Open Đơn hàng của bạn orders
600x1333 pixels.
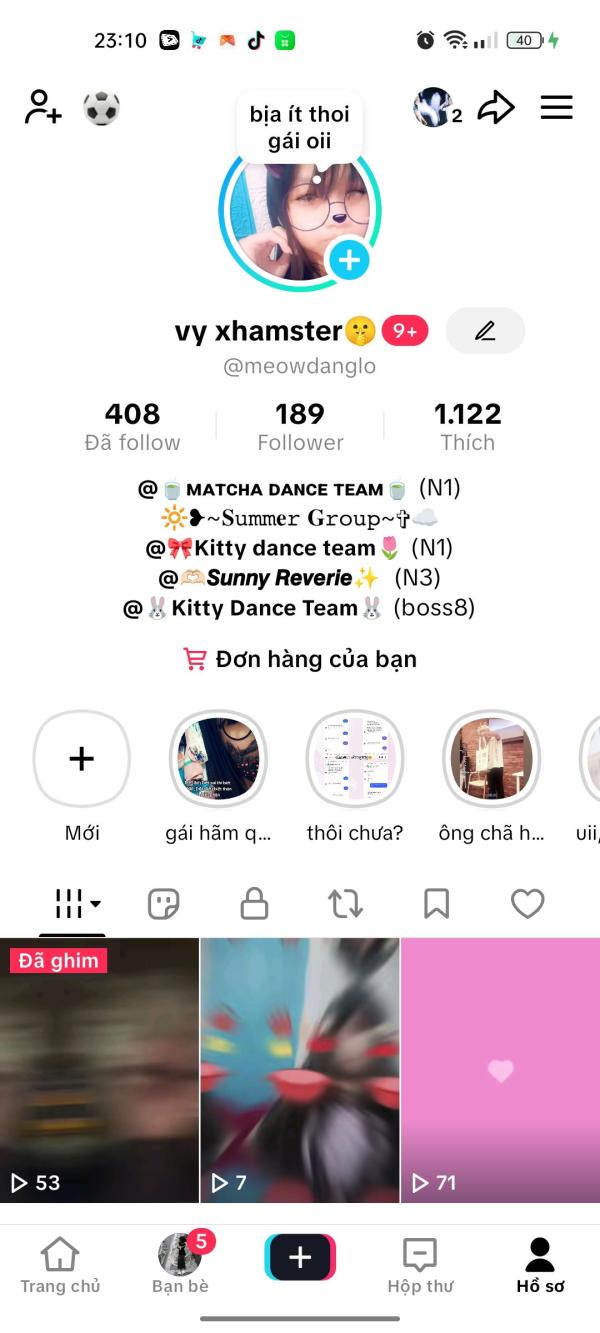pyautogui.click(x=300, y=659)
